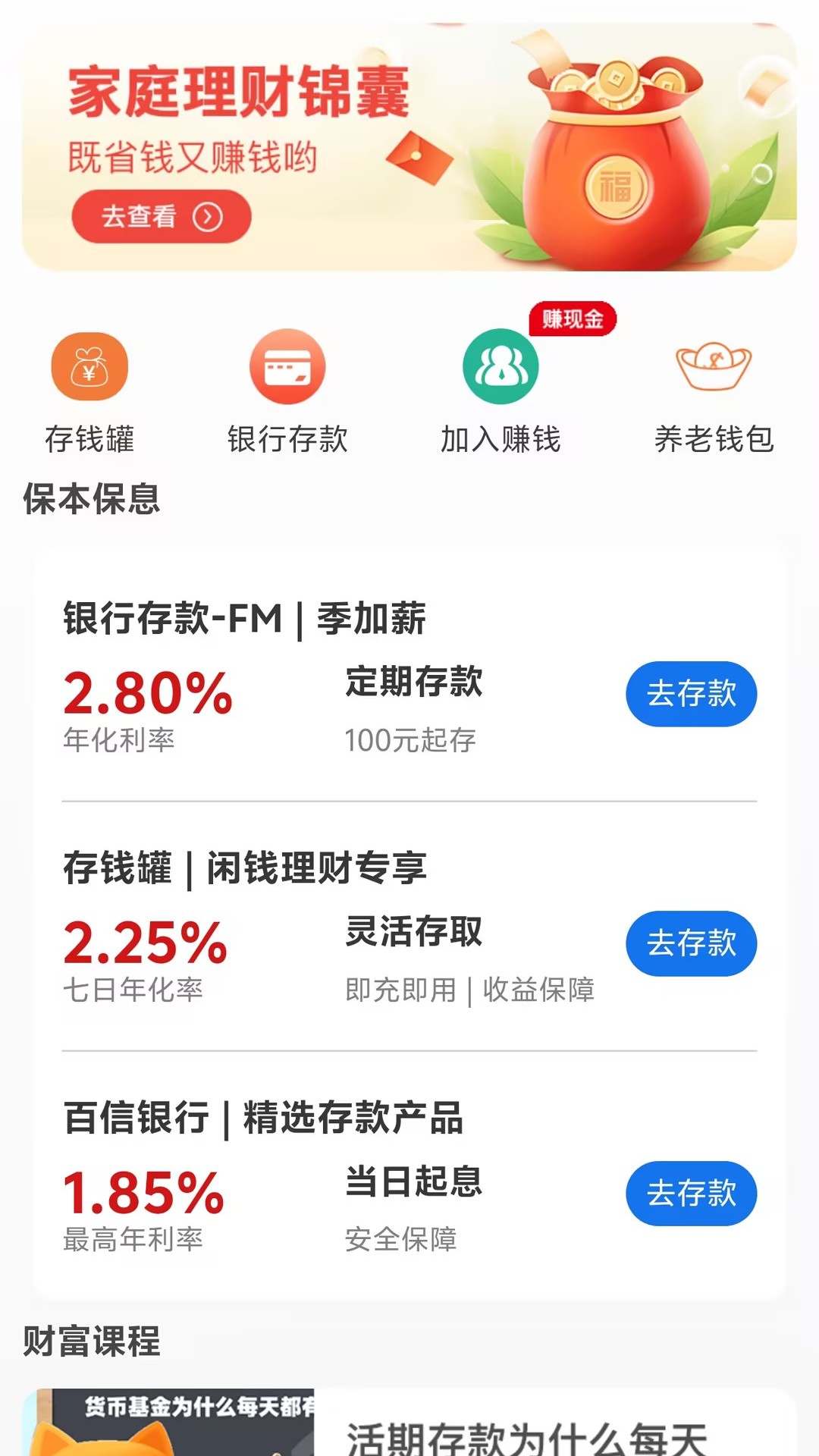Viewport: 819px width, 1456px height.
Task: Tap 去存款 for 银行存款-FM 季加薪
Action: point(691,695)
